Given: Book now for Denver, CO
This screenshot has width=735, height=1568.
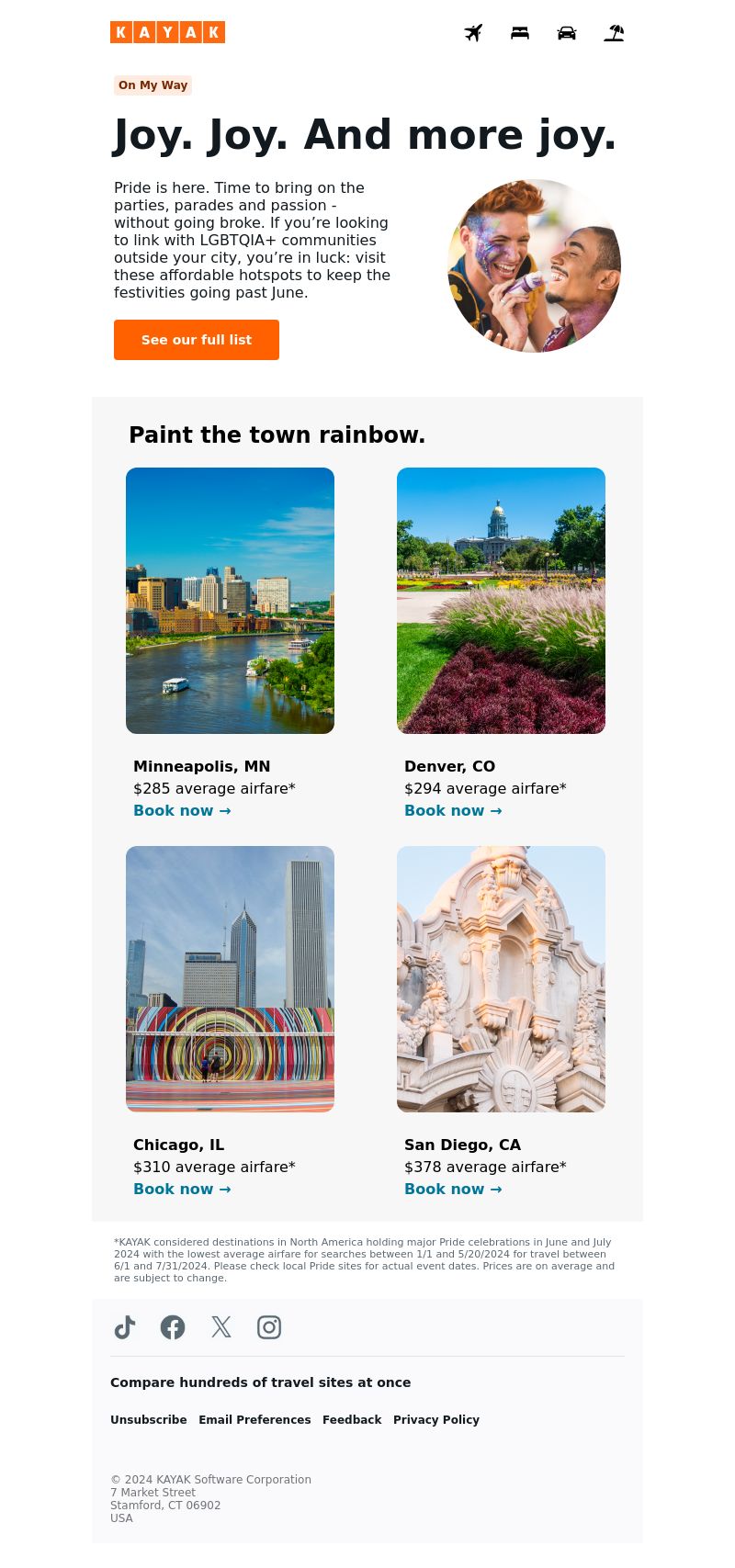Looking at the screenshot, I should (x=453, y=810).
